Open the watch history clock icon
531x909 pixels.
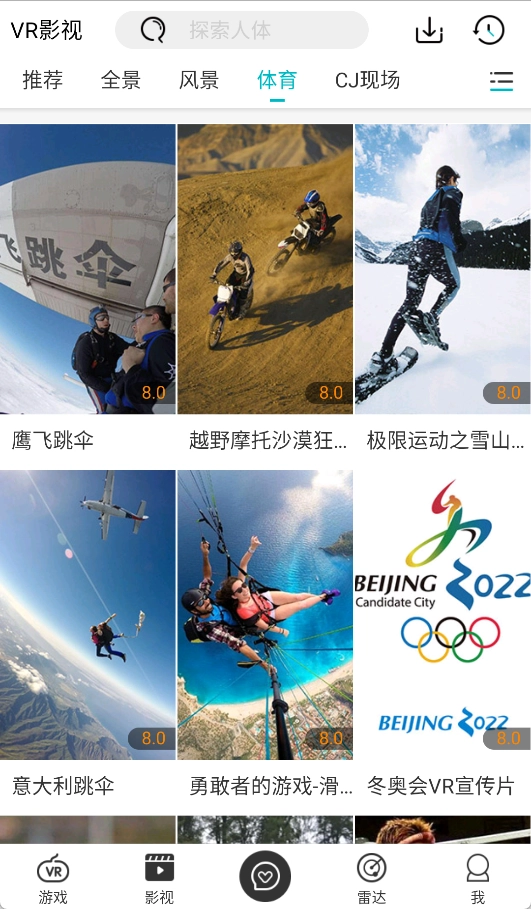(489, 30)
